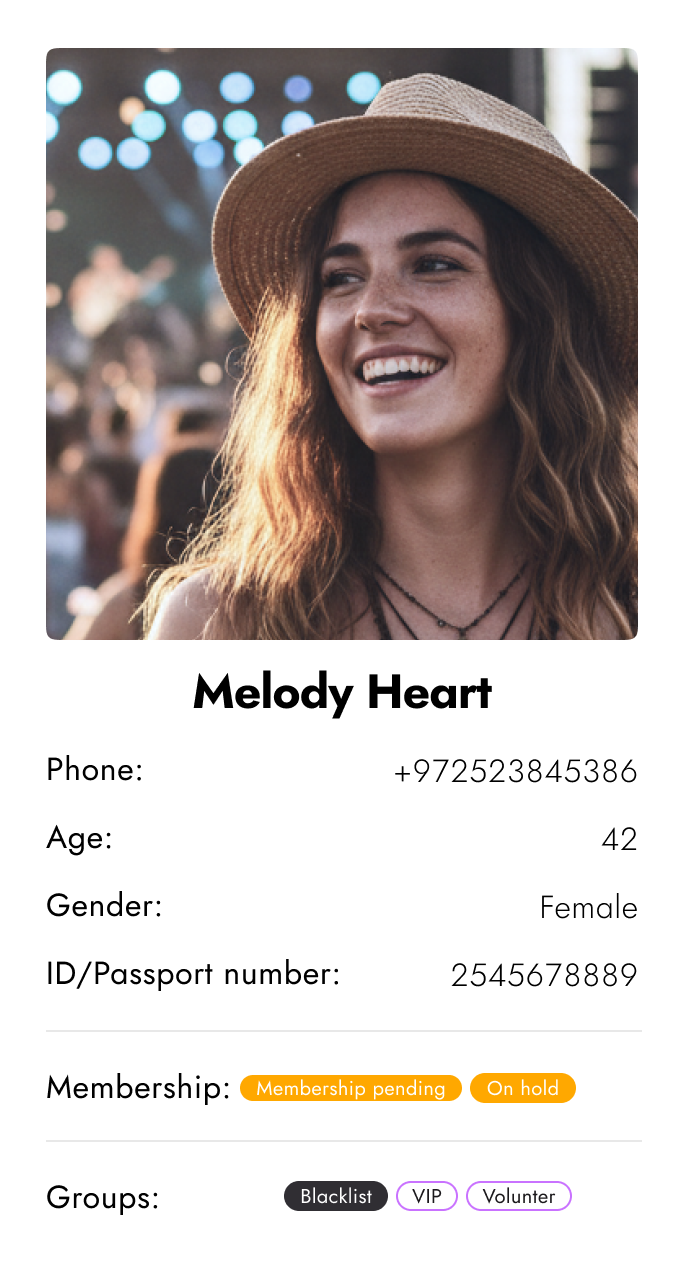
Task: View Melody Heart's profile photo
Action: coord(342,344)
